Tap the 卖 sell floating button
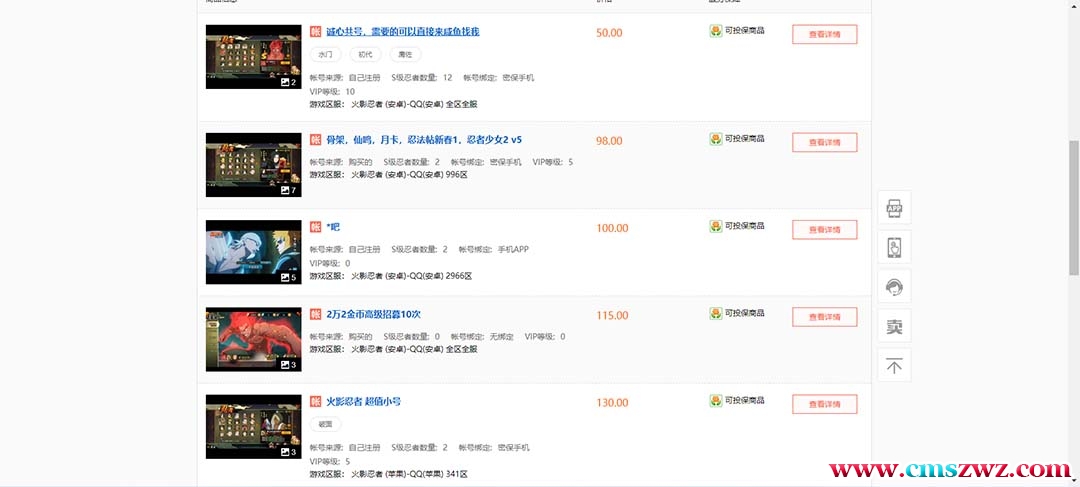Image resolution: width=1080 pixels, height=487 pixels. [x=894, y=326]
